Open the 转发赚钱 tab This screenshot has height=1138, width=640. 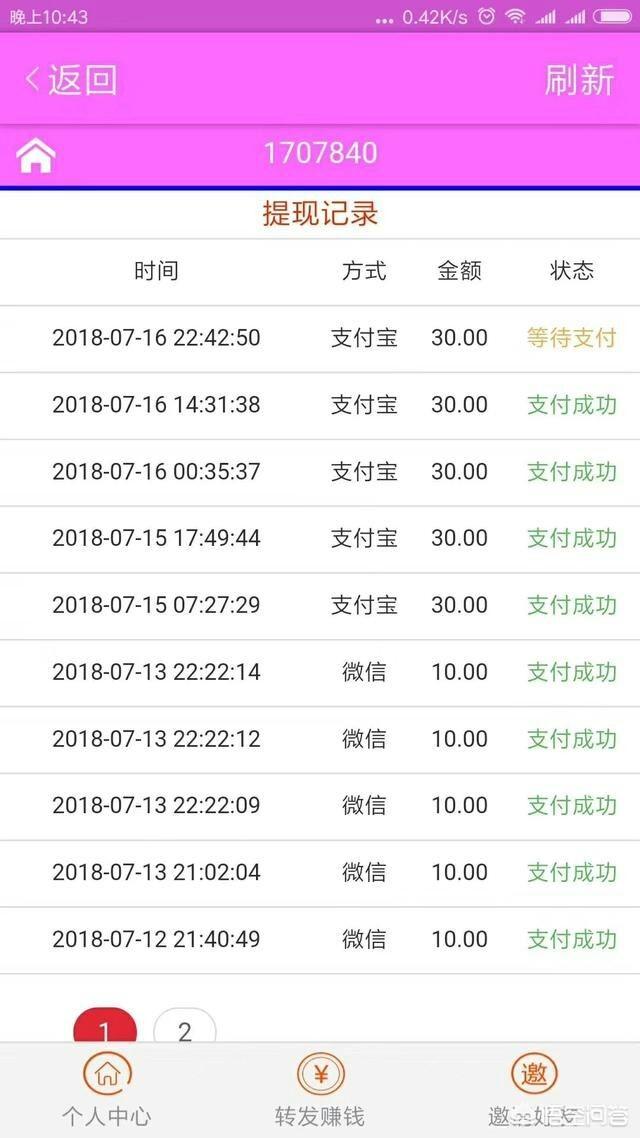point(320,1091)
